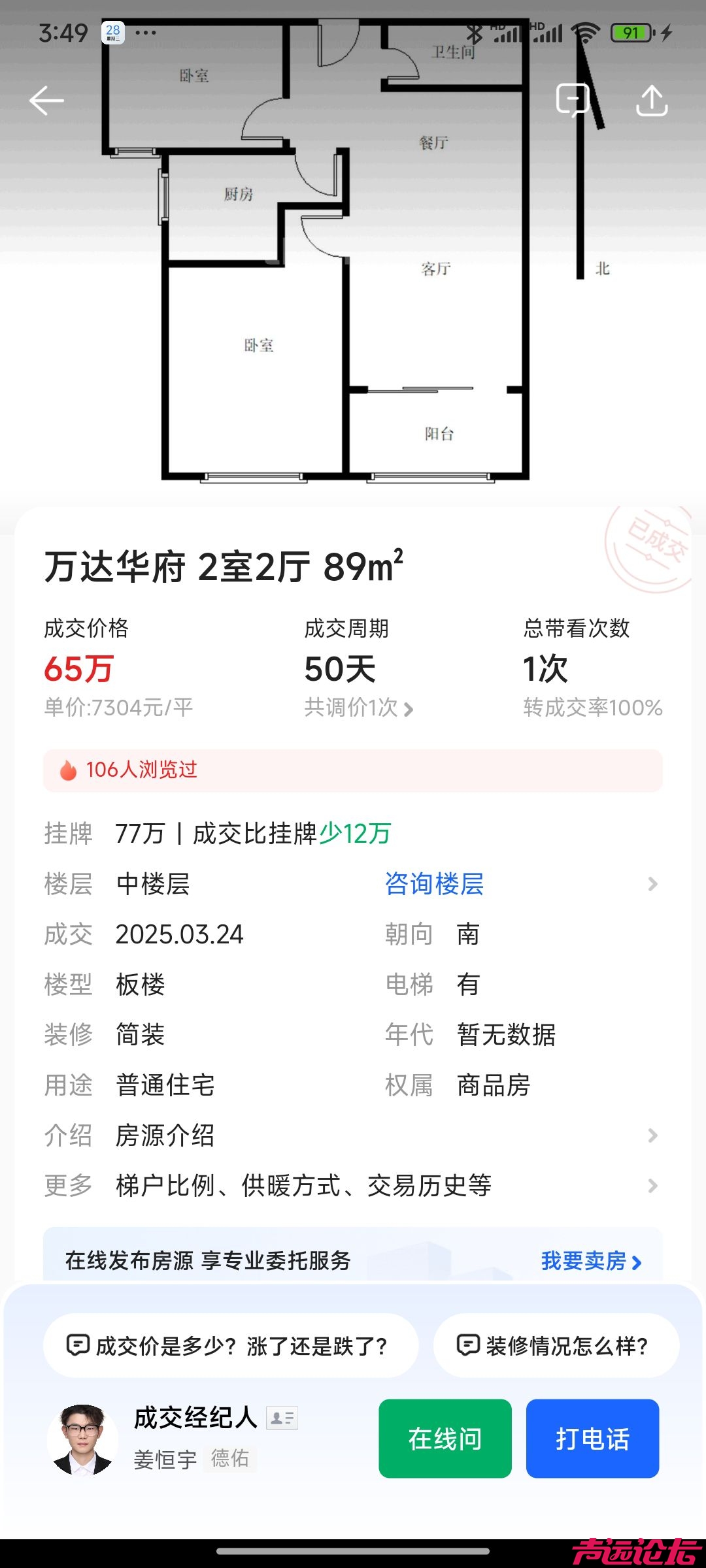This screenshot has height=1568, width=706.
Task: View the agent's business card icon
Action: pyautogui.click(x=282, y=1418)
